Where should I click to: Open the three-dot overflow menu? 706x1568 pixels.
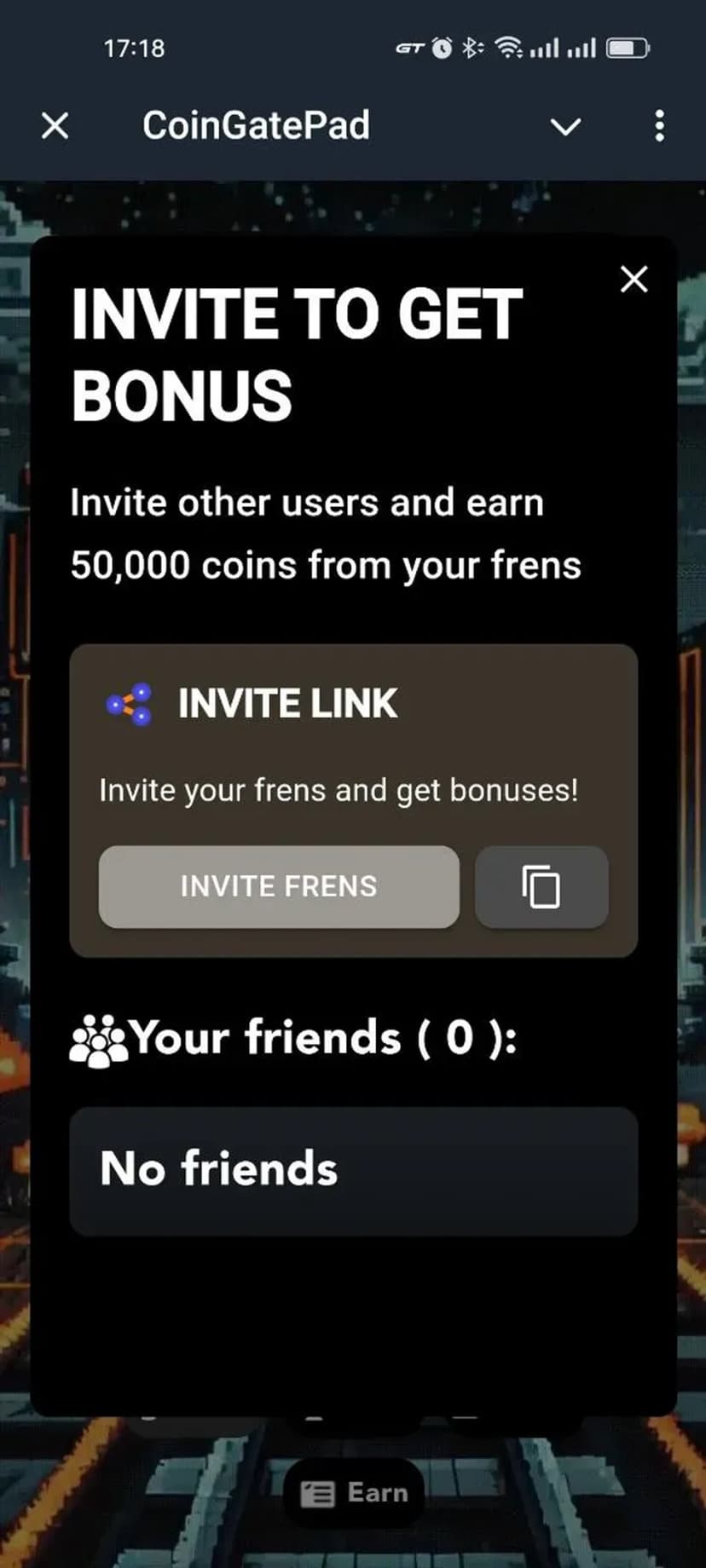pos(659,126)
